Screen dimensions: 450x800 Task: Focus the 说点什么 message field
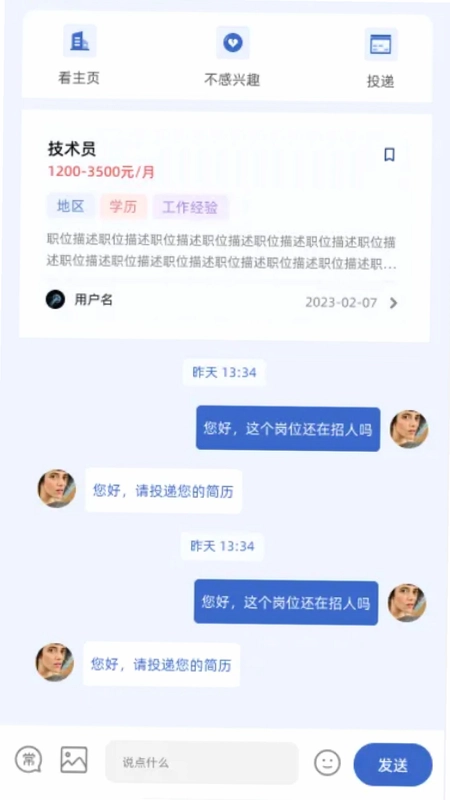202,763
